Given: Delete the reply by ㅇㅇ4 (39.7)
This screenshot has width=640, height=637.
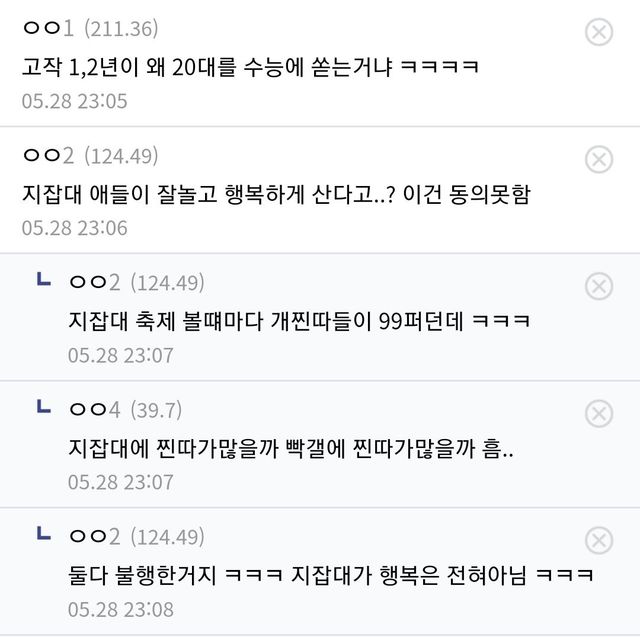Looking at the screenshot, I should pyautogui.click(x=598, y=413).
